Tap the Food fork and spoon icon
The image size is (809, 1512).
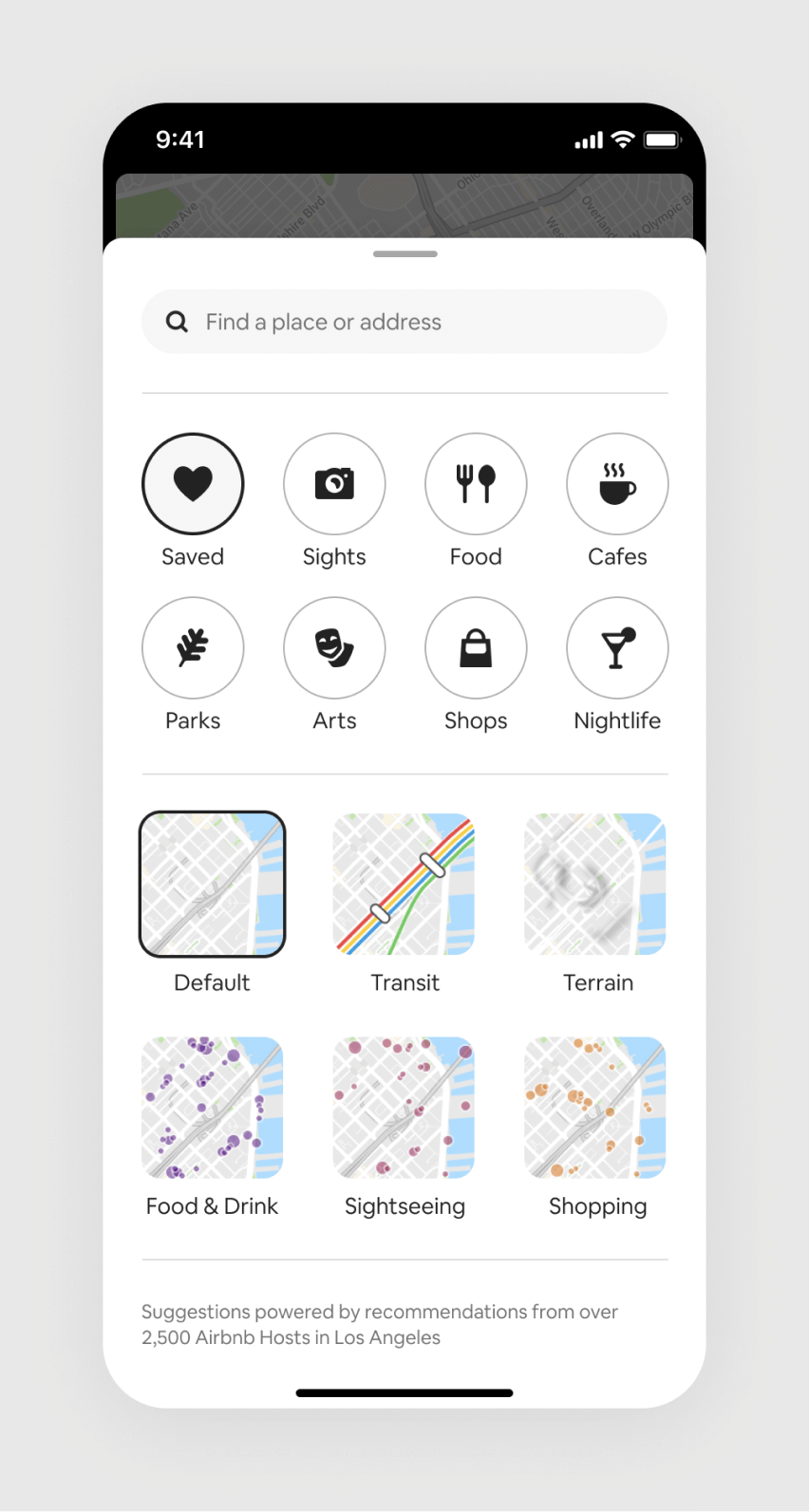tap(476, 483)
